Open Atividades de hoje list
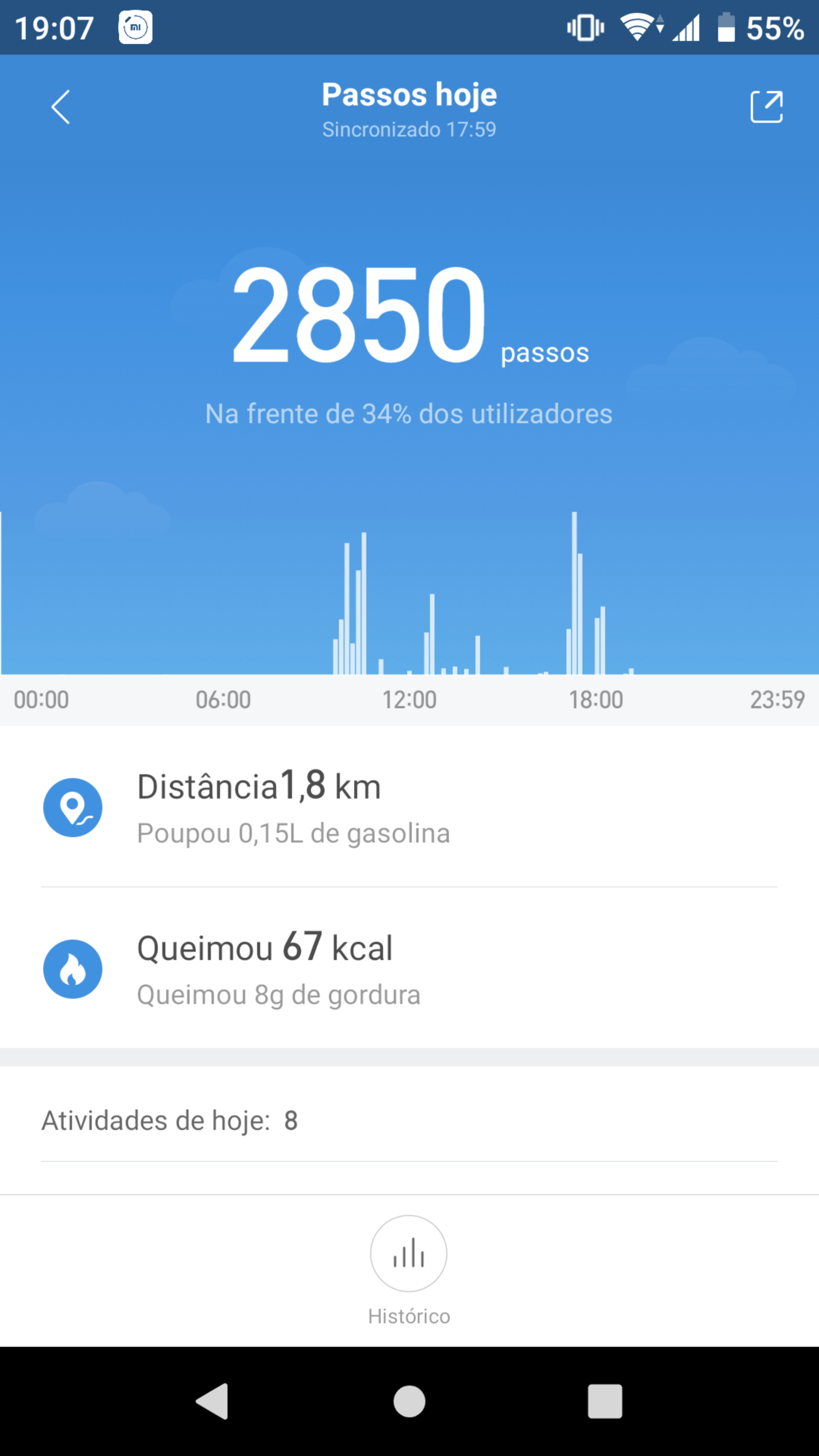The image size is (819, 1456). click(409, 1121)
